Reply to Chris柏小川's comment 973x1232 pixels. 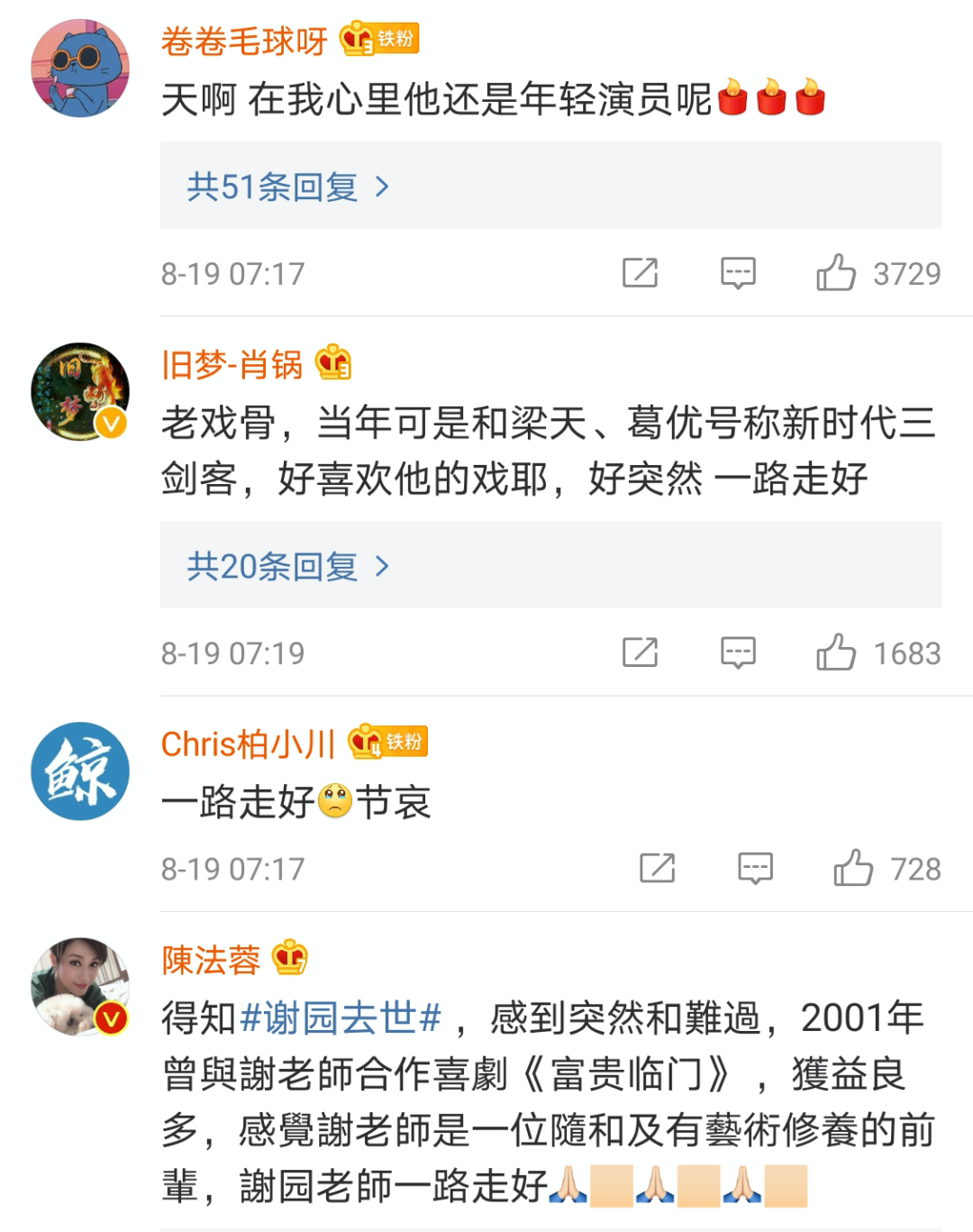[755, 868]
